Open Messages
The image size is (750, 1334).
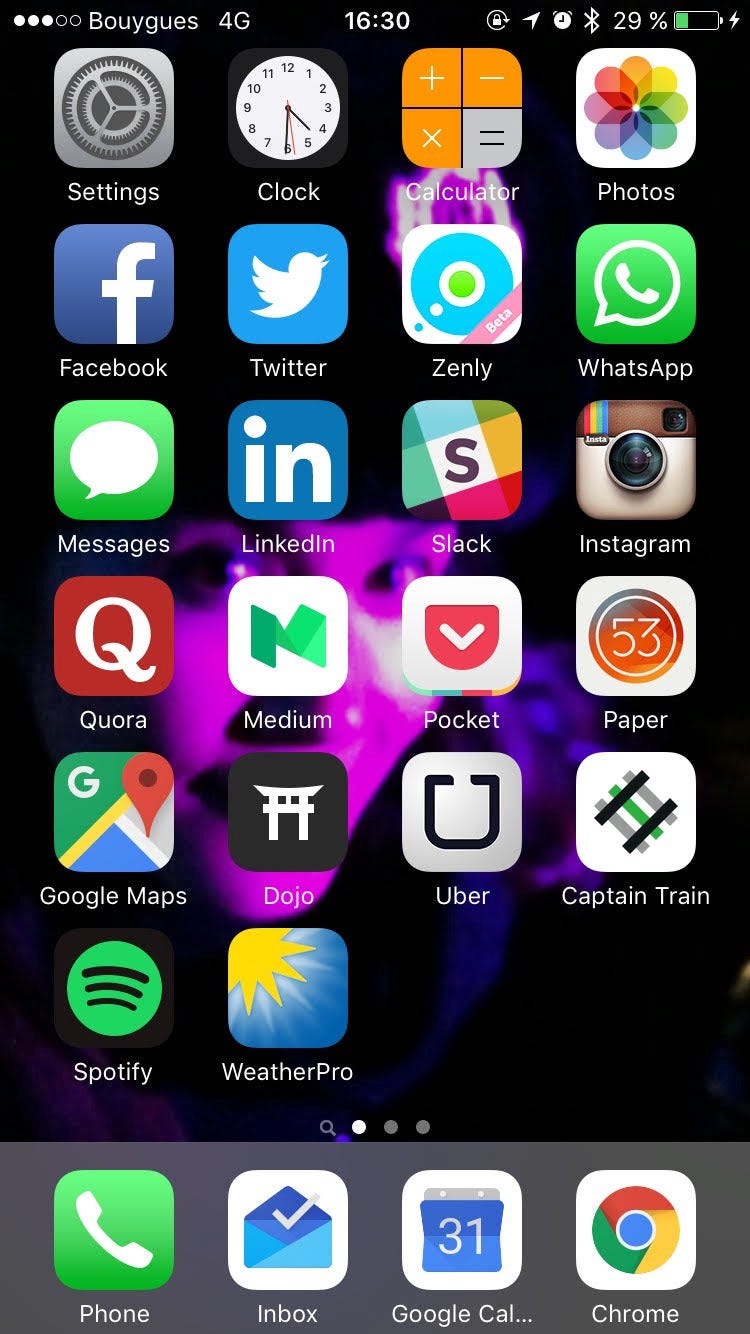[113, 460]
